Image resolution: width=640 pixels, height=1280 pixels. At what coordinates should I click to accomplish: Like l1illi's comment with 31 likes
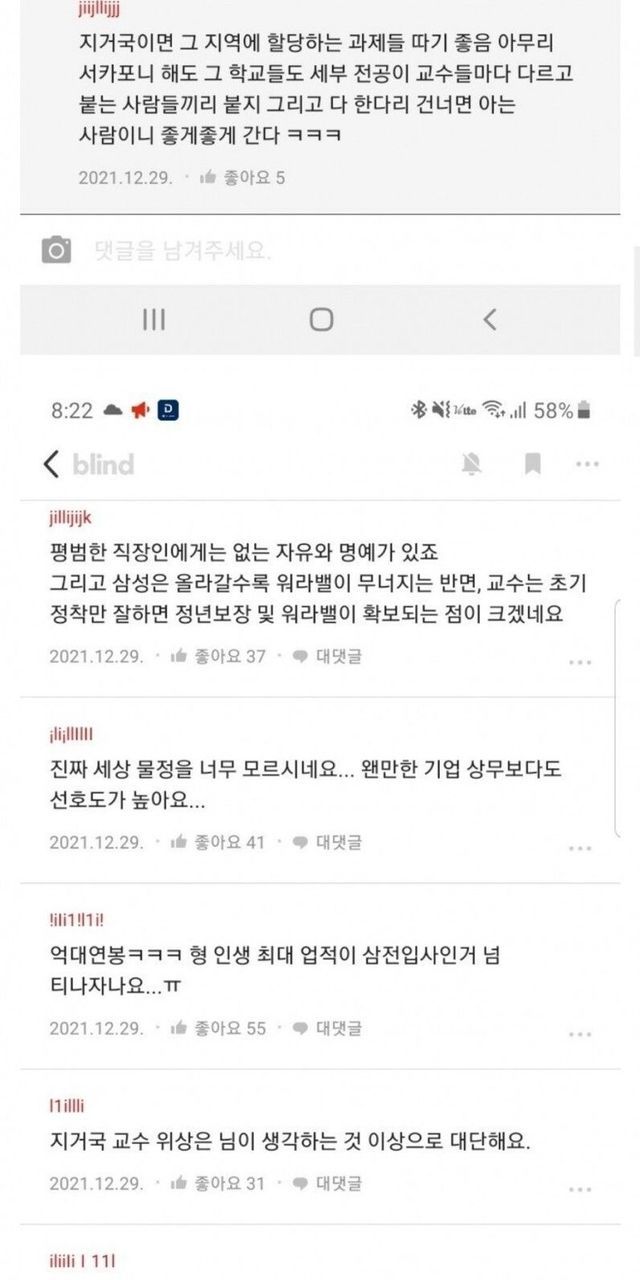(x=219, y=1183)
